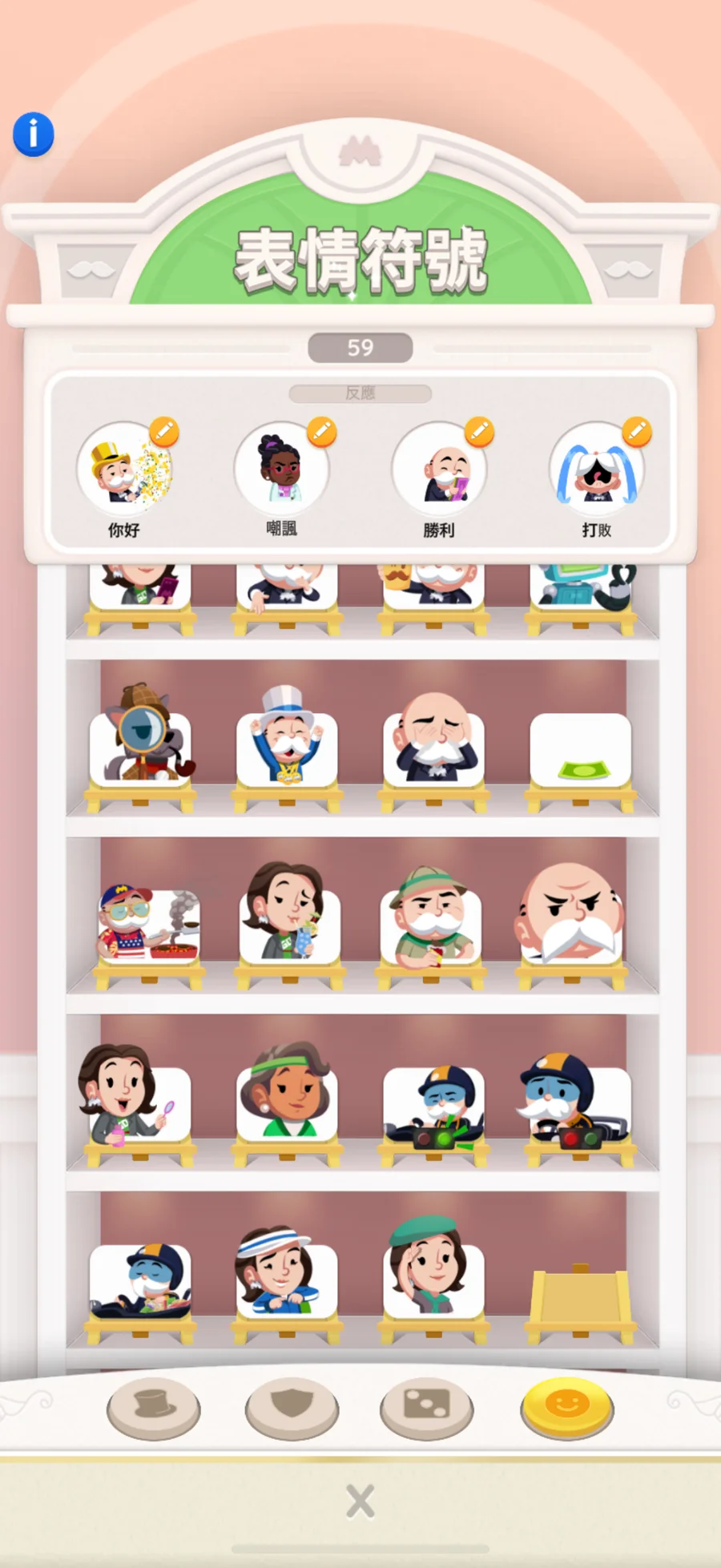This screenshot has height=1568, width=721.
Task: Edit the 嘲諷 reaction emoji
Action: point(321,433)
